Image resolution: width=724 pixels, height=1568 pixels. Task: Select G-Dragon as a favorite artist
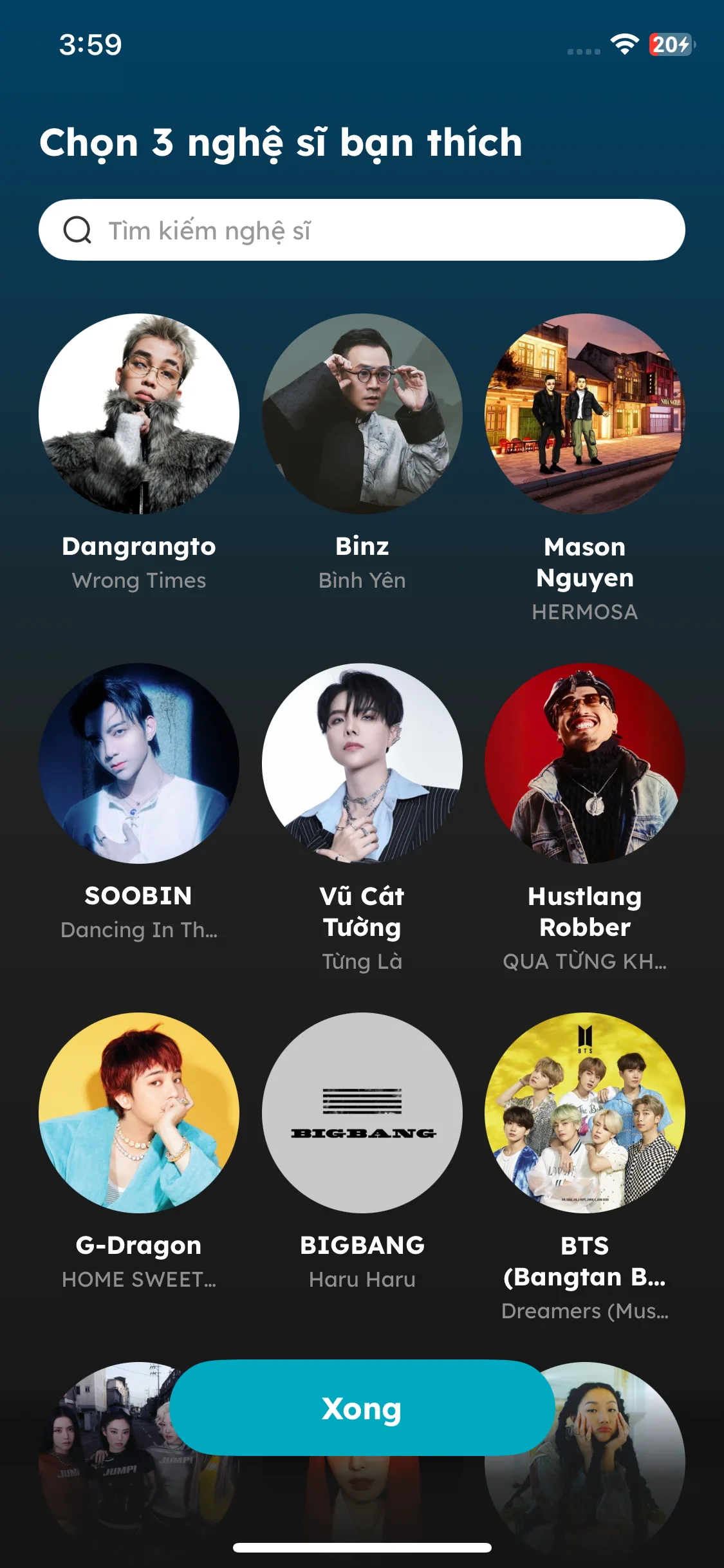click(x=139, y=1113)
